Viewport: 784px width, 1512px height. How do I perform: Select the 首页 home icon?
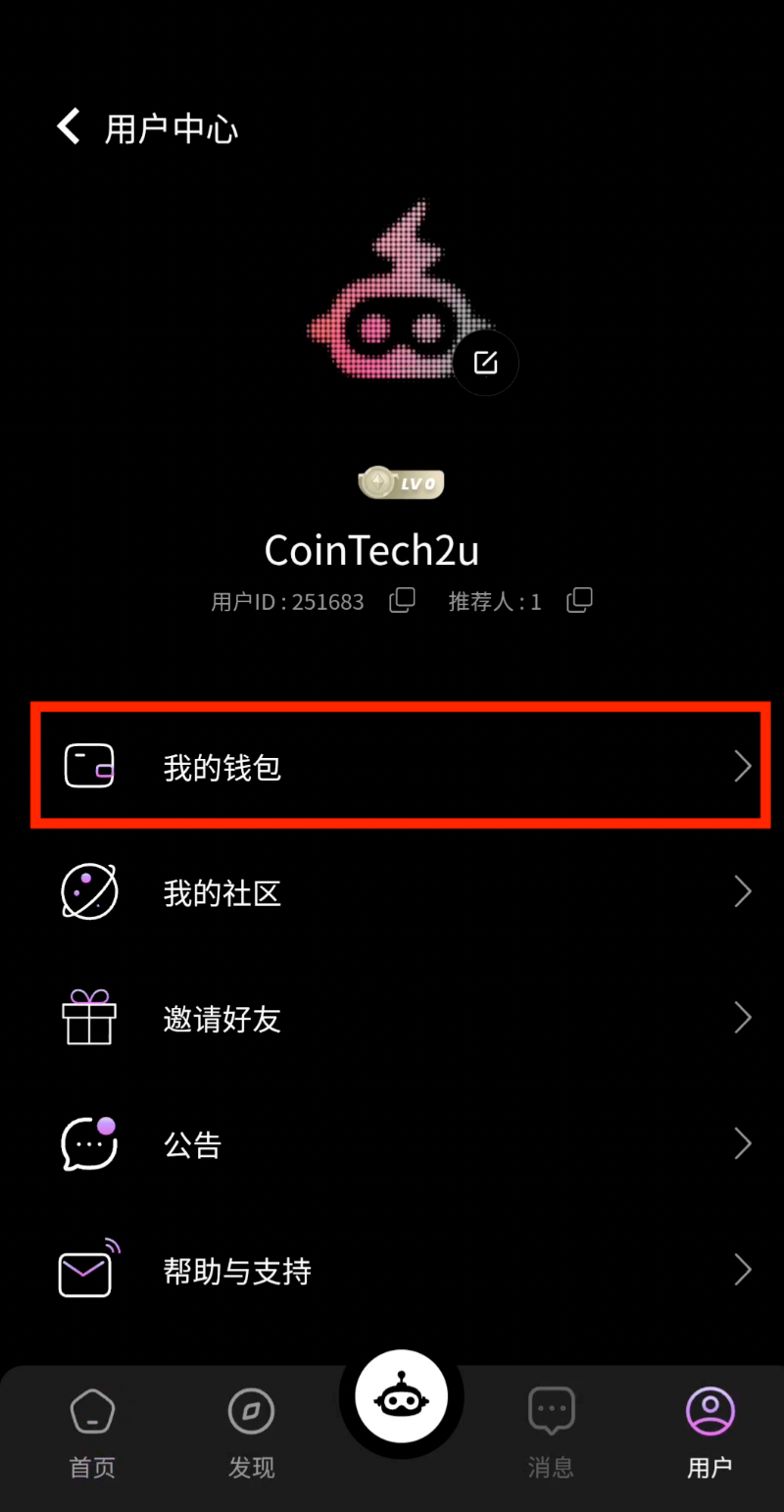pyautogui.click(x=92, y=1410)
